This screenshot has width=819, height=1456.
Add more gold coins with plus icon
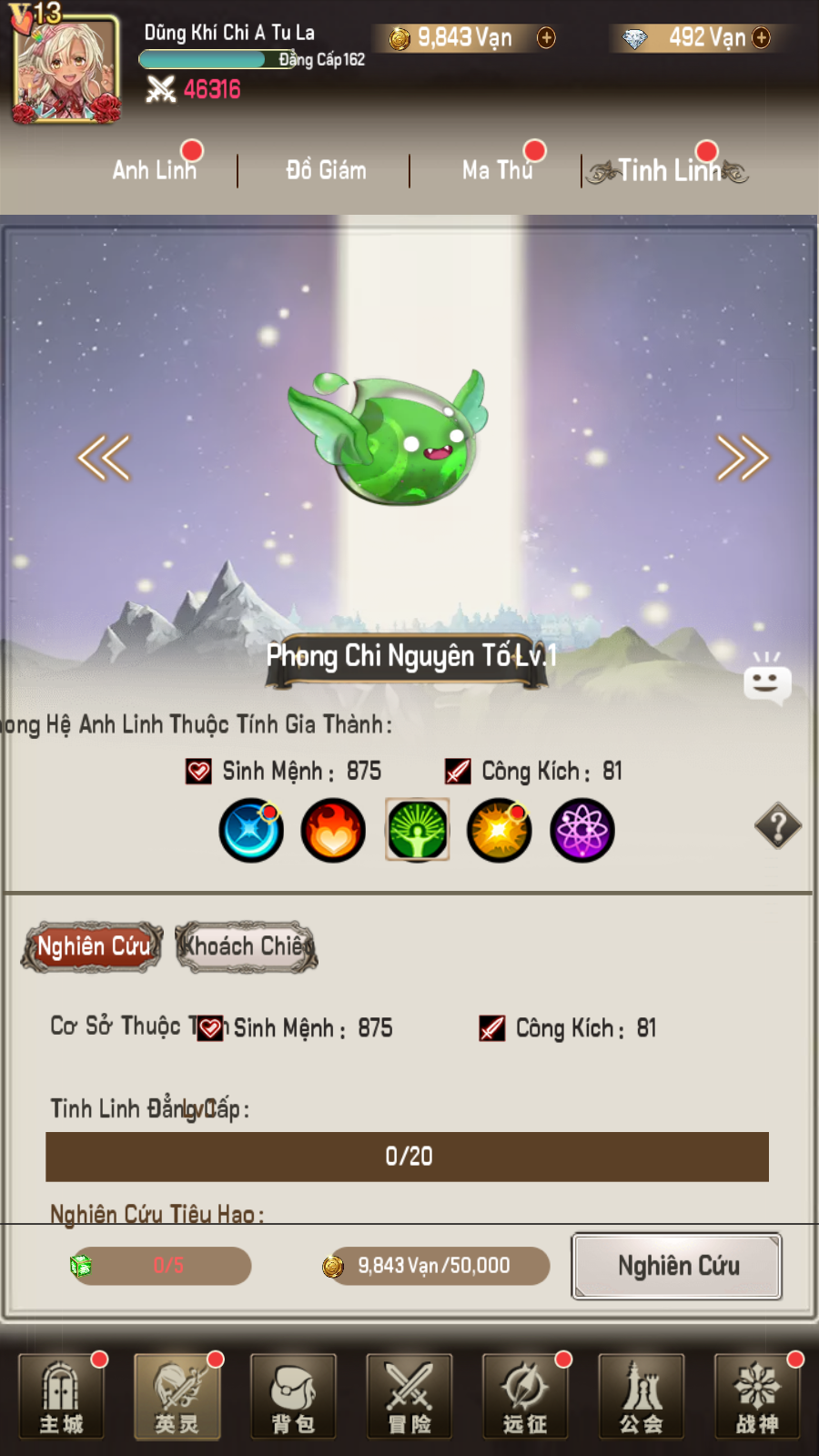point(546,37)
